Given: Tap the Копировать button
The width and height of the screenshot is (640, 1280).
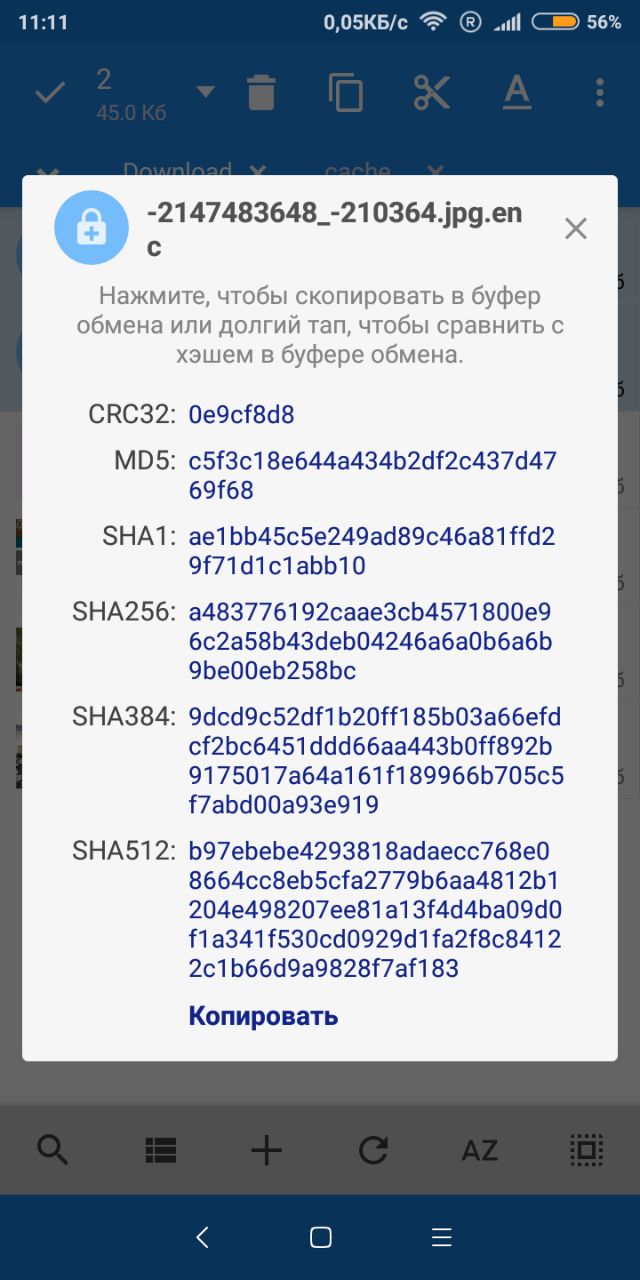Looking at the screenshot, I should click(263, 1016).
